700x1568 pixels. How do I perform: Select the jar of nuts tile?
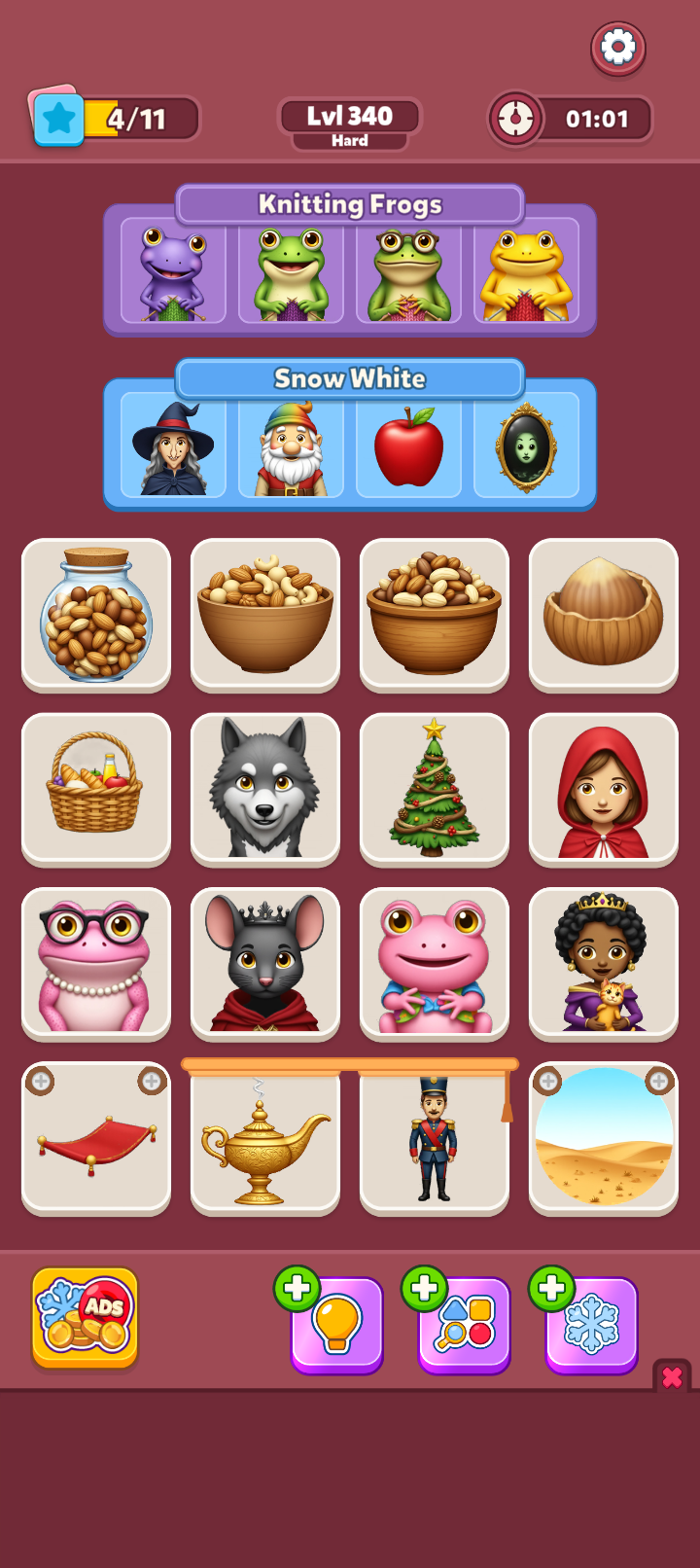point(96,614)
